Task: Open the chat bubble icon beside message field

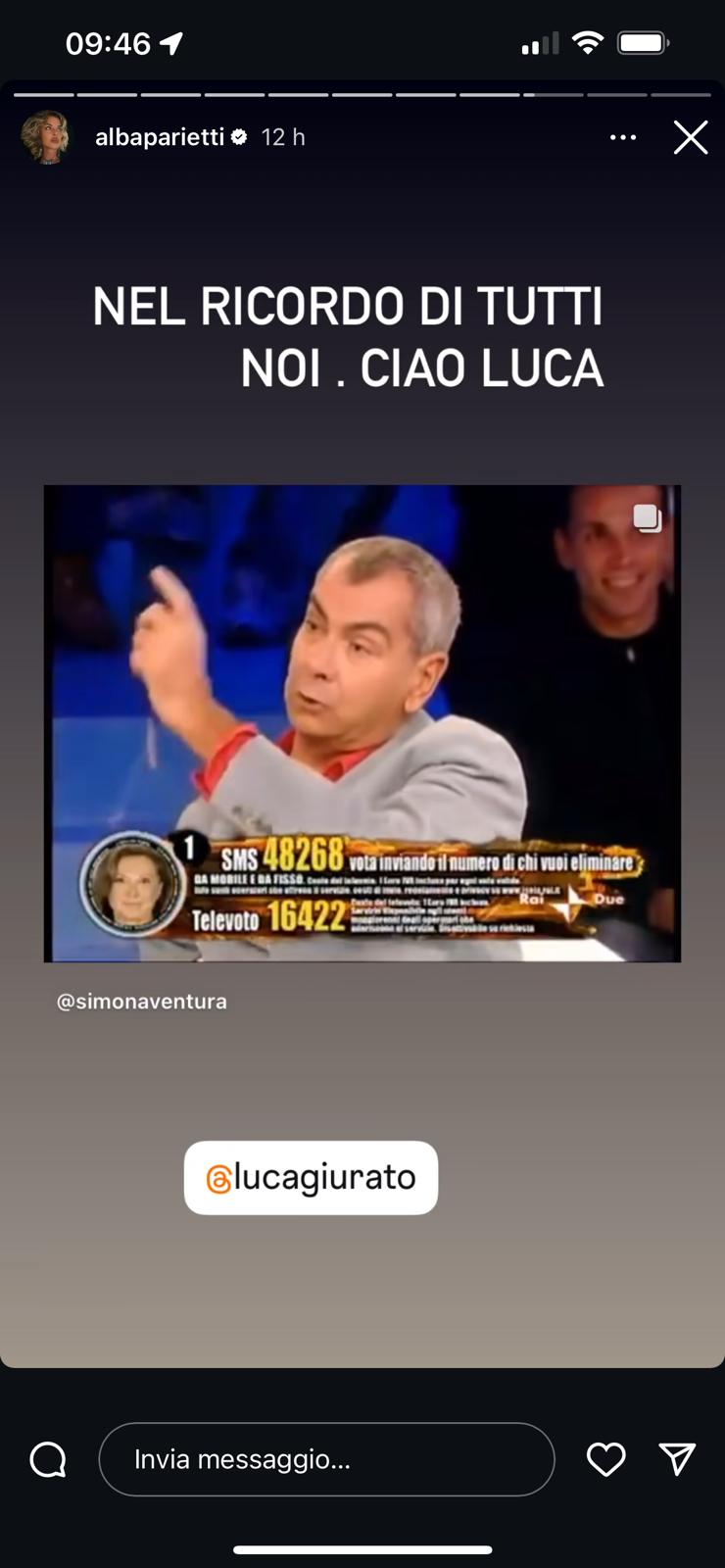Action: tap(48, 1459)
